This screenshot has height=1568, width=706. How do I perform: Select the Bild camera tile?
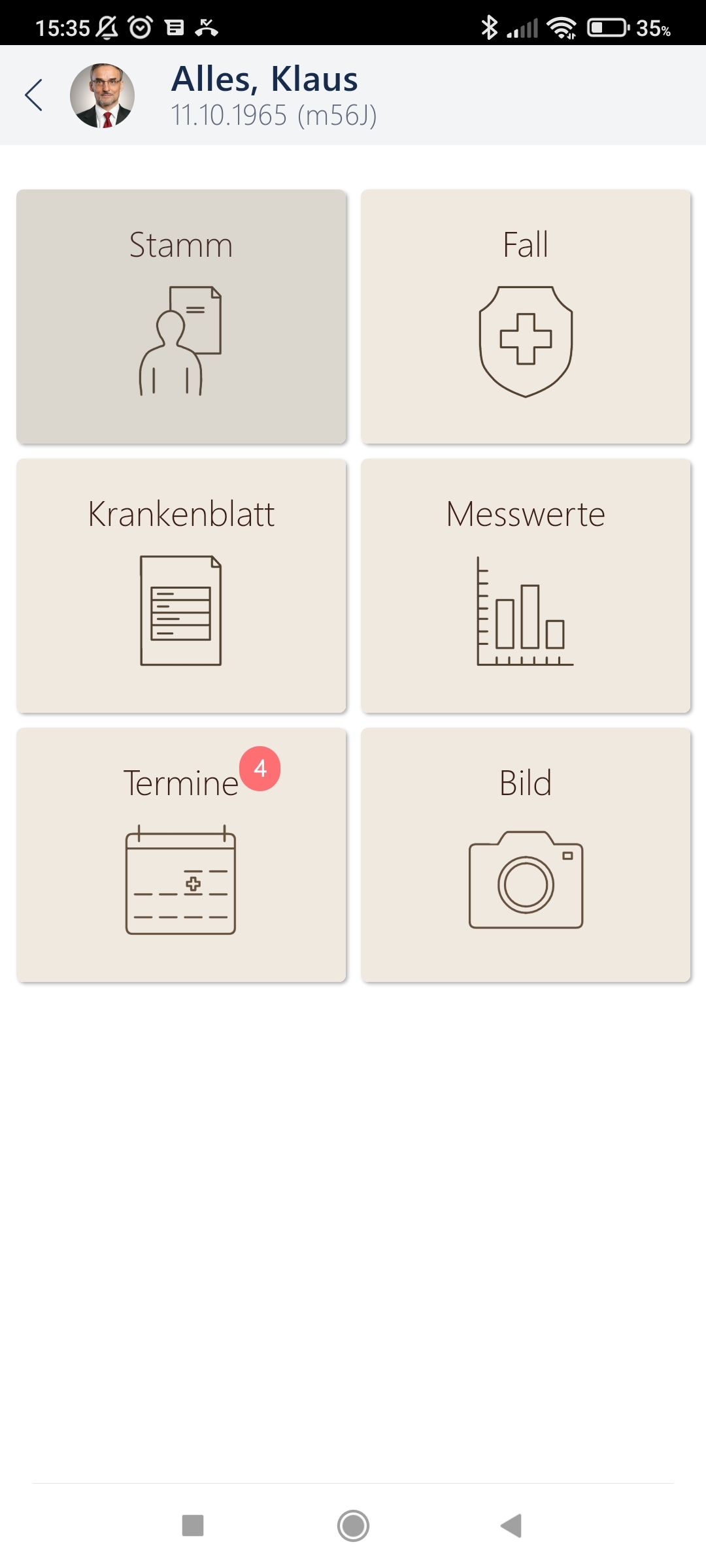coord(526,855)
